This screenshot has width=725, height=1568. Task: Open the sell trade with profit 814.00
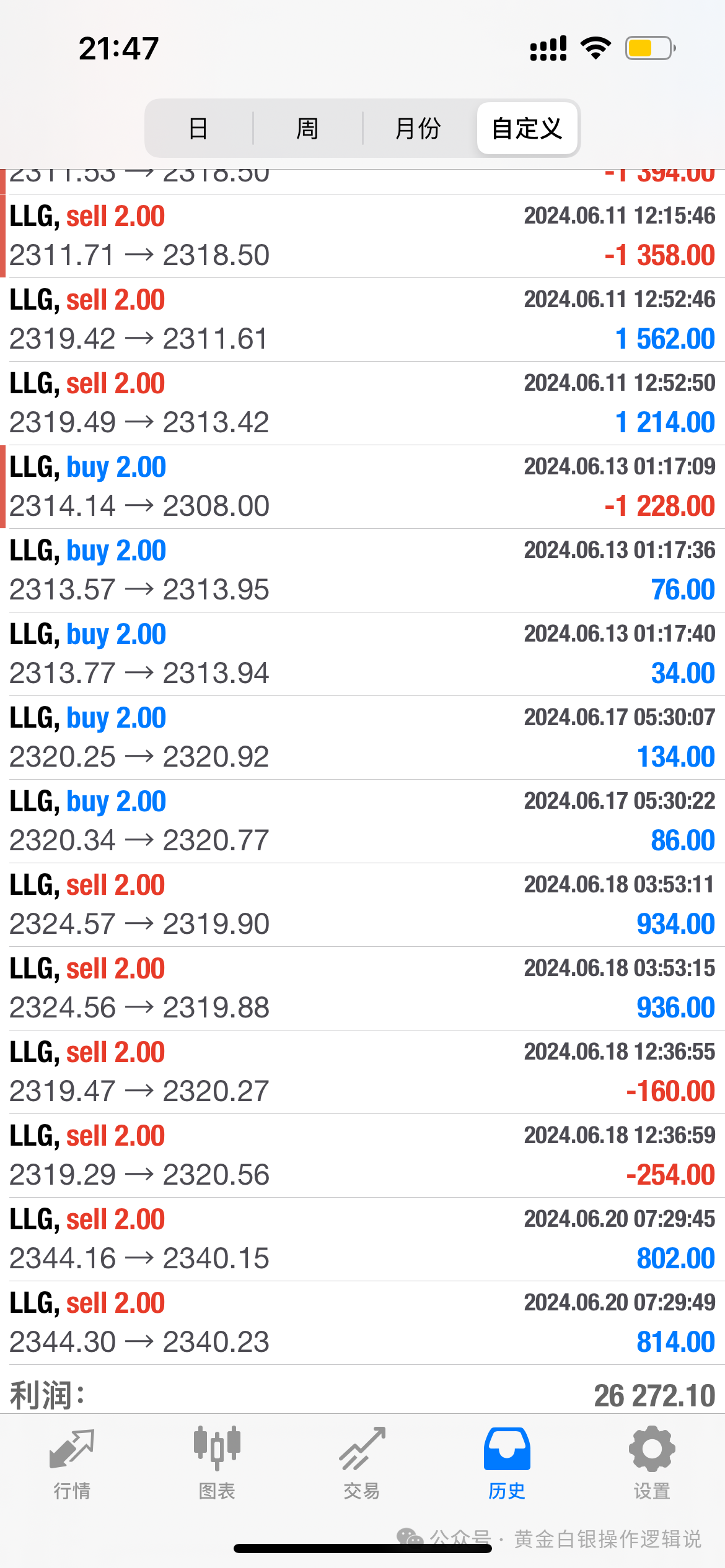[362, 1323]
